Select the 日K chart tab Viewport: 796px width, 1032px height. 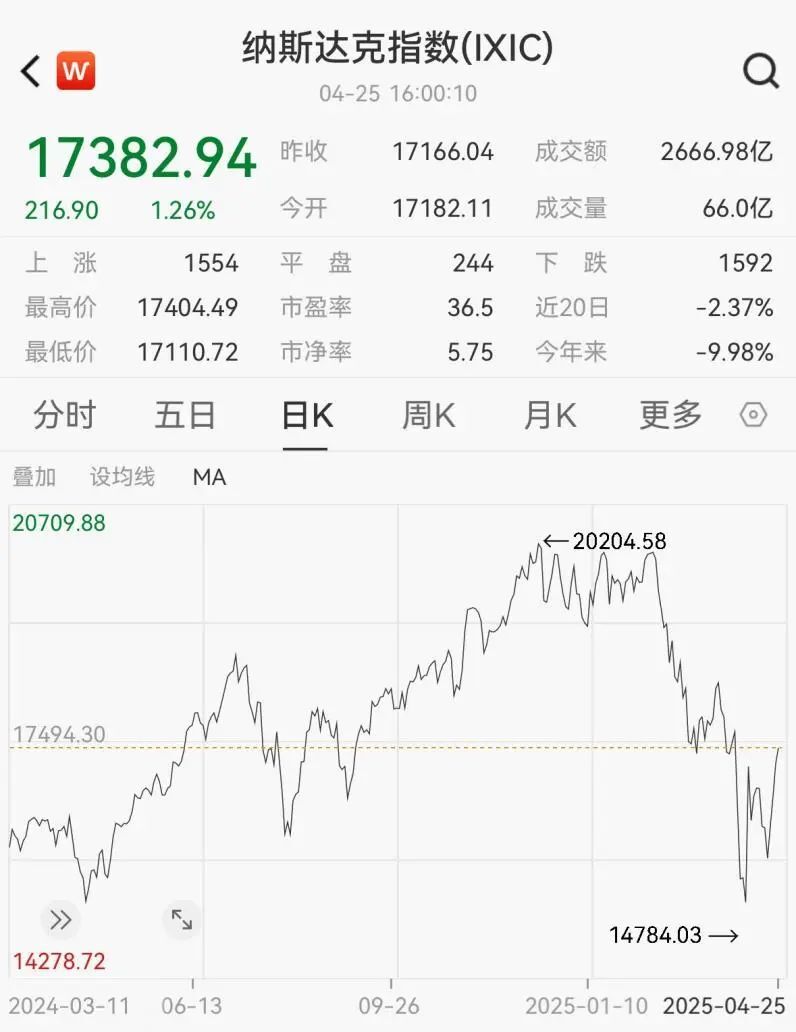306,415
